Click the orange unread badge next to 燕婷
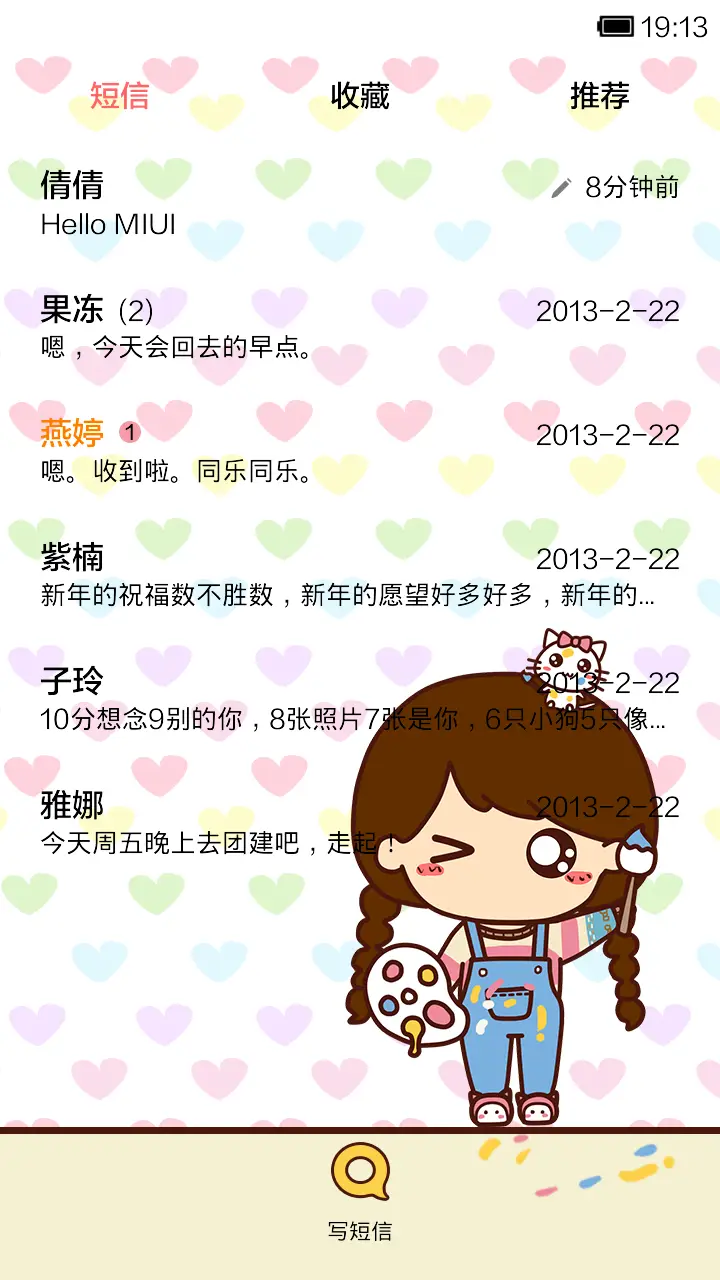The height and width of the screenshot is (1280, 720). click(x=130, y=434)
